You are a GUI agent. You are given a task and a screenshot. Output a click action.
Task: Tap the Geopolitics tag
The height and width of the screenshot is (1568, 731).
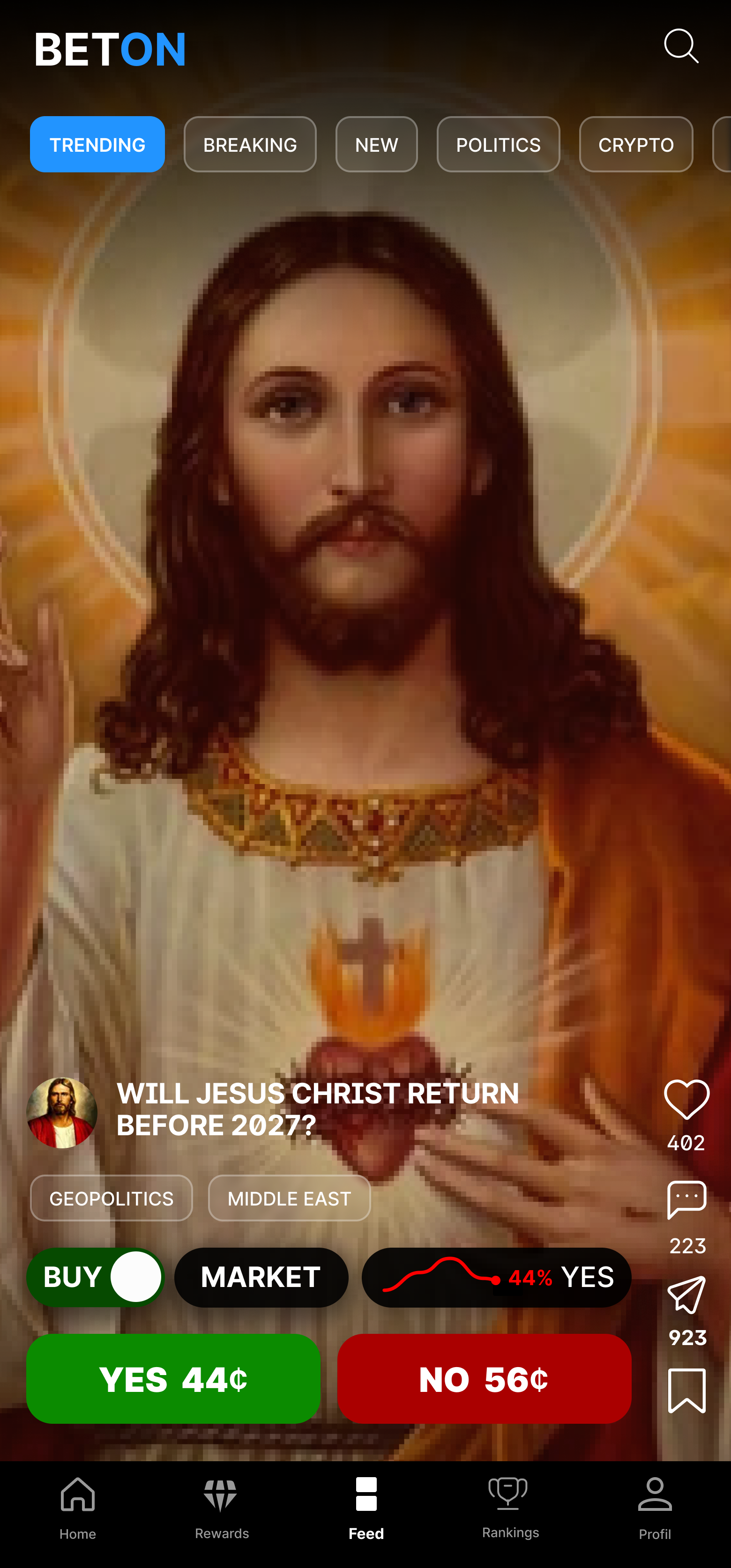click(112, 1198)
